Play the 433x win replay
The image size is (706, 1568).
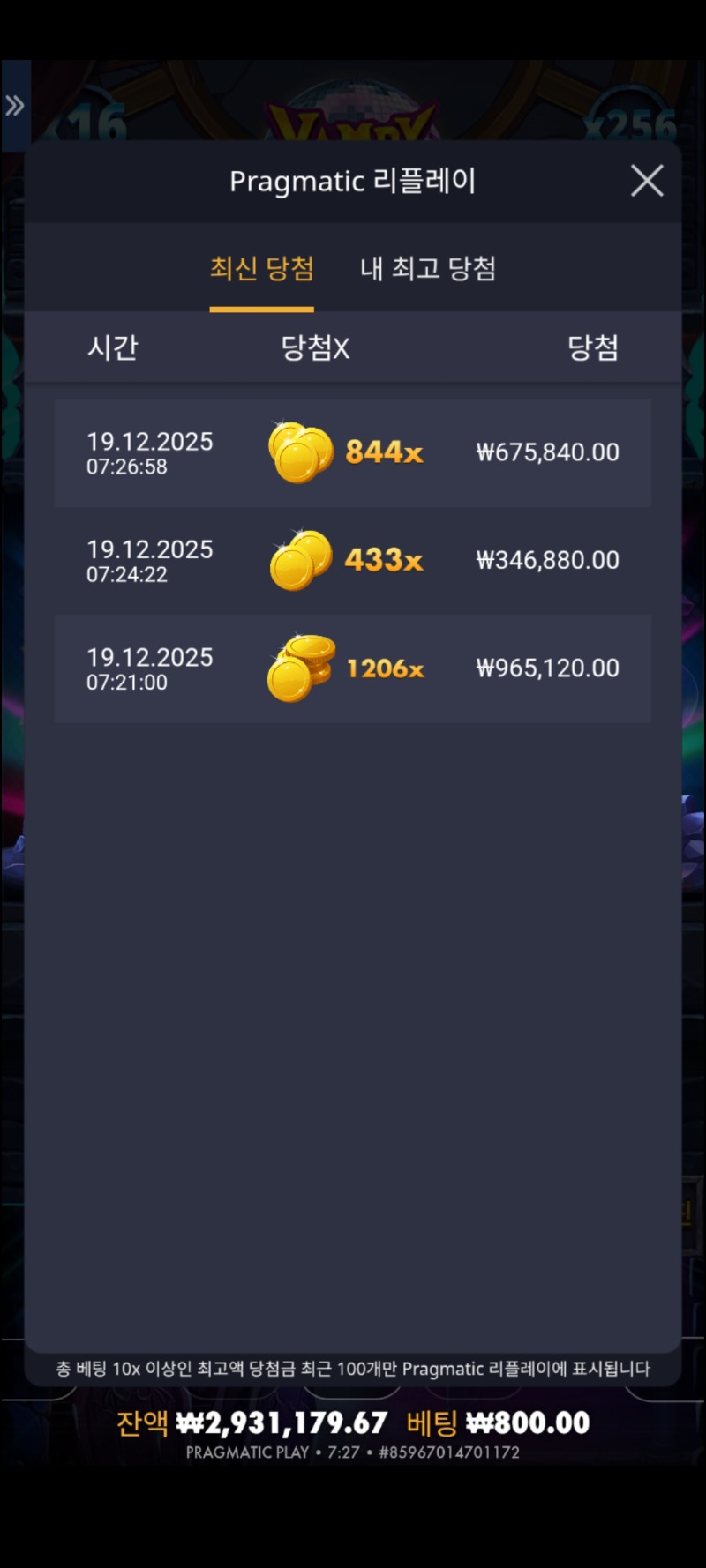tap(353, 560)
